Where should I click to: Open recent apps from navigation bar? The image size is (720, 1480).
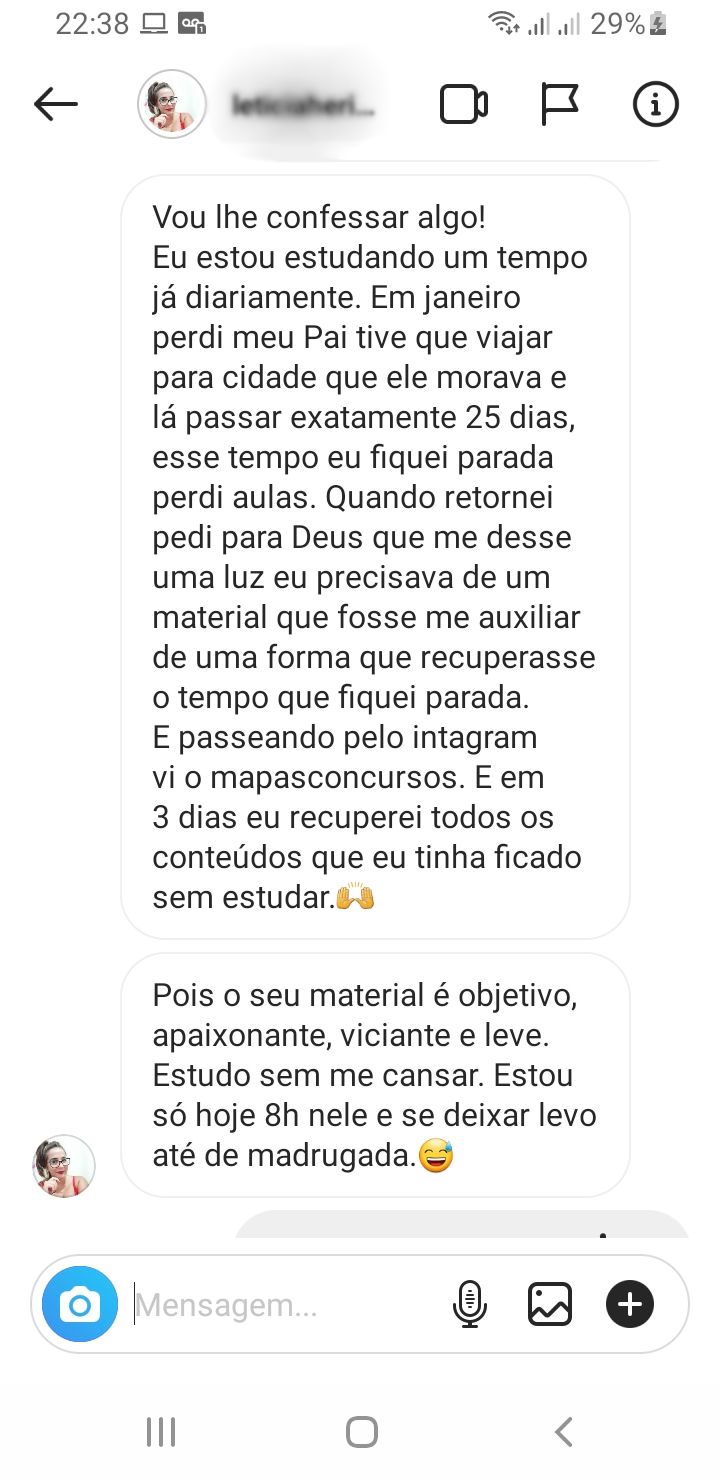161,1432
